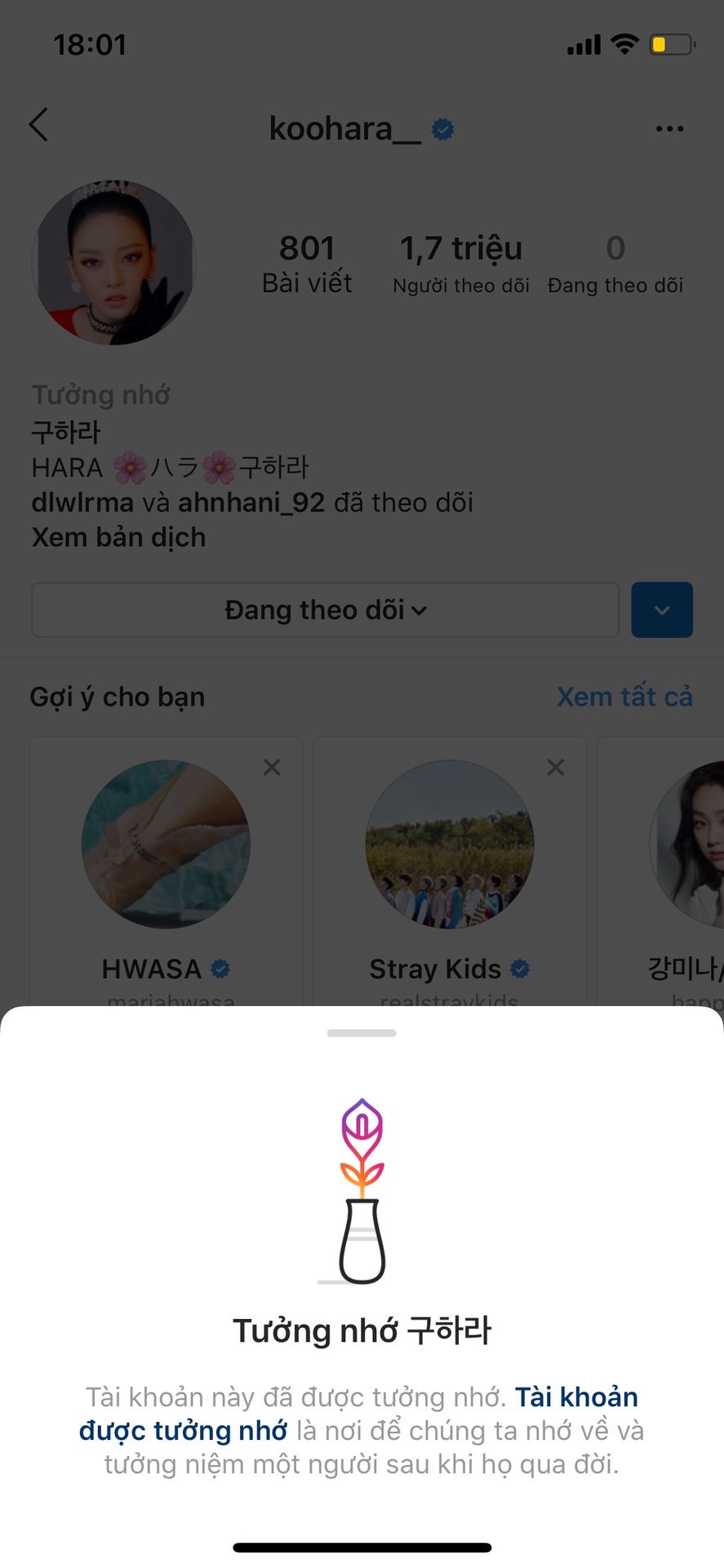724x1568 pixels.
Task: Dismiss the Stray Kids suggestion card
Action: pyautogui.click(x=556, y=768)
